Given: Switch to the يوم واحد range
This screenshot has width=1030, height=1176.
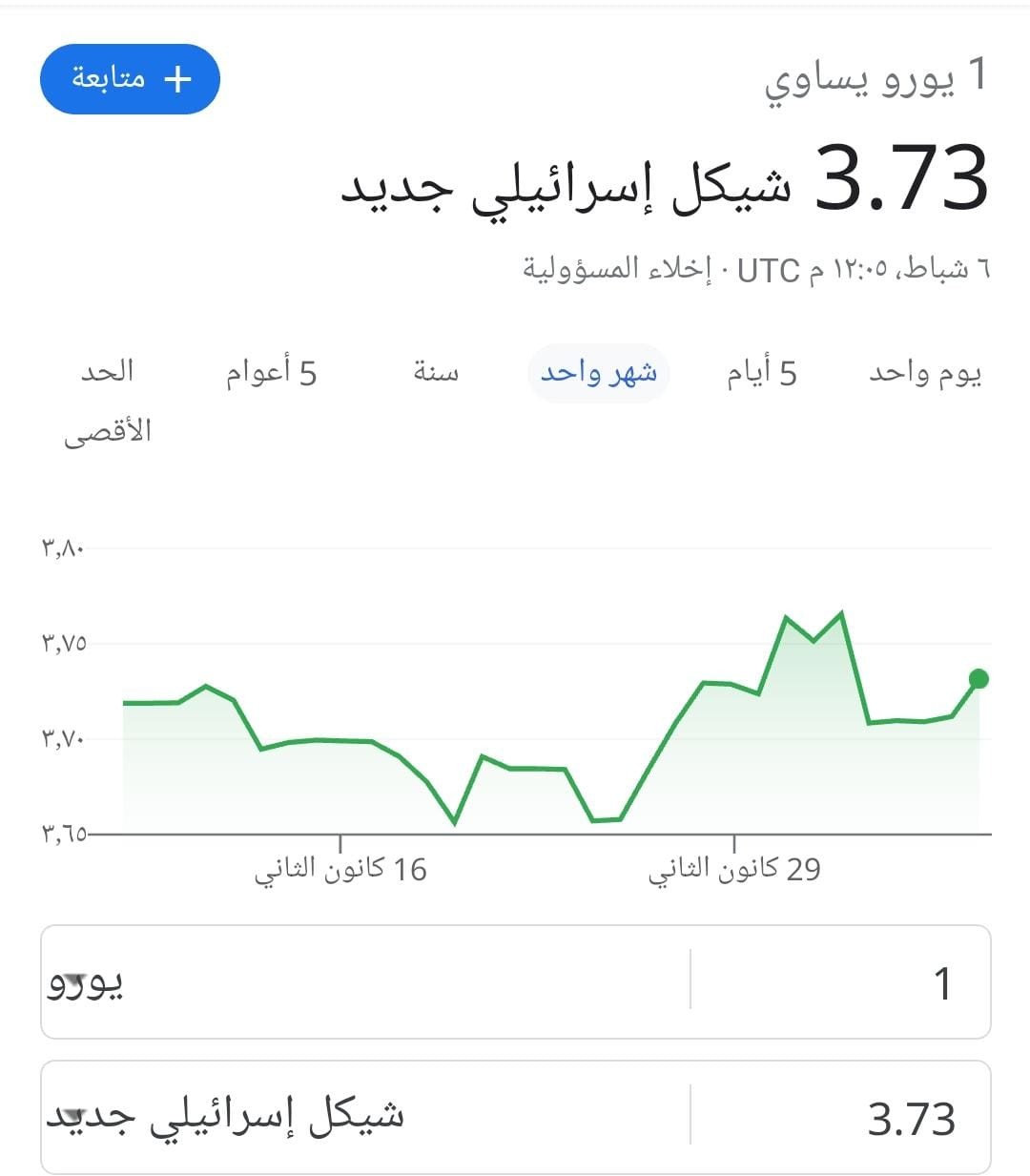Looking at the screenshot, I should (924, 373).
